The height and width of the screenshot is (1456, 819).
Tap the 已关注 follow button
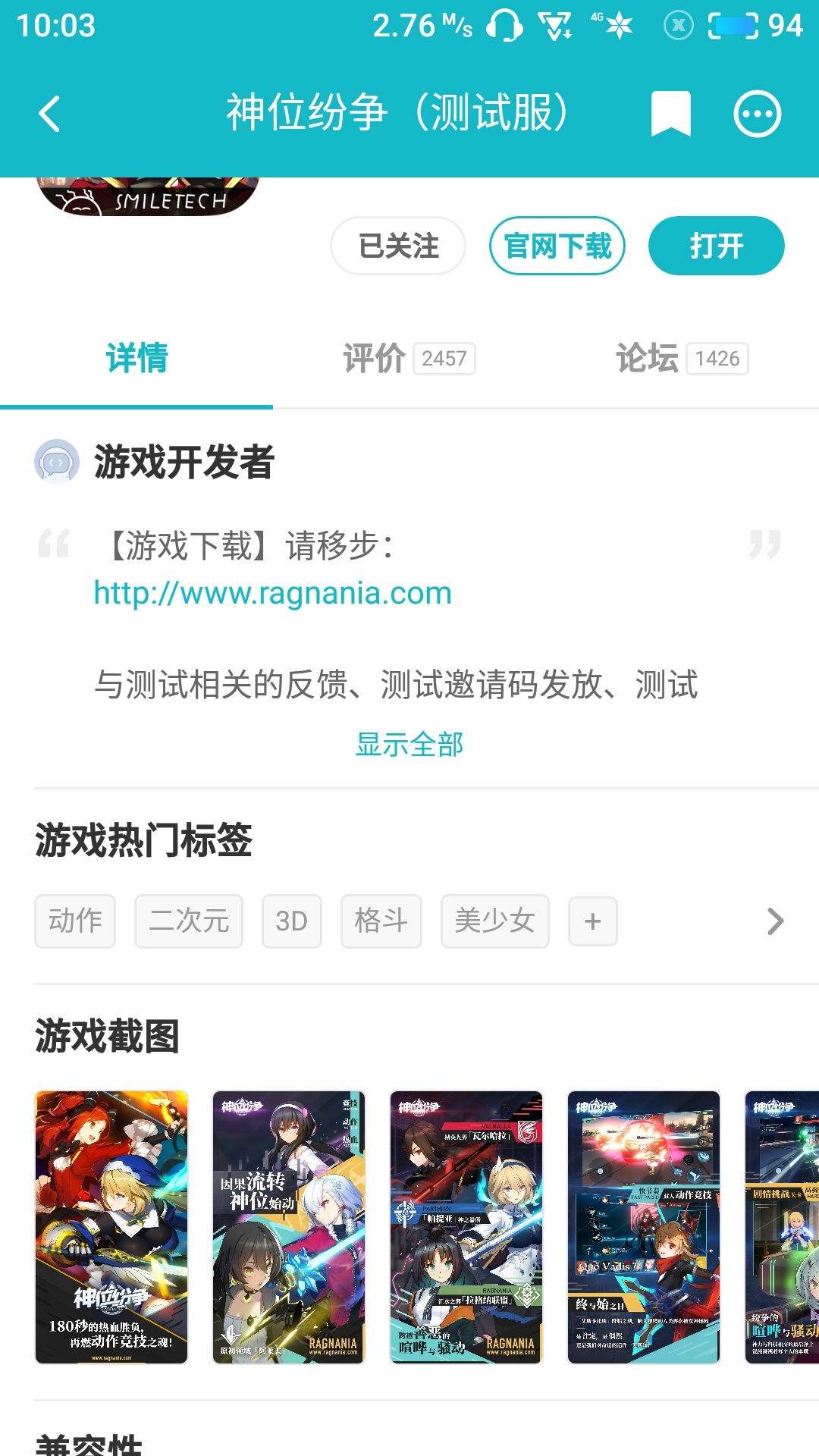coord(398,246)
